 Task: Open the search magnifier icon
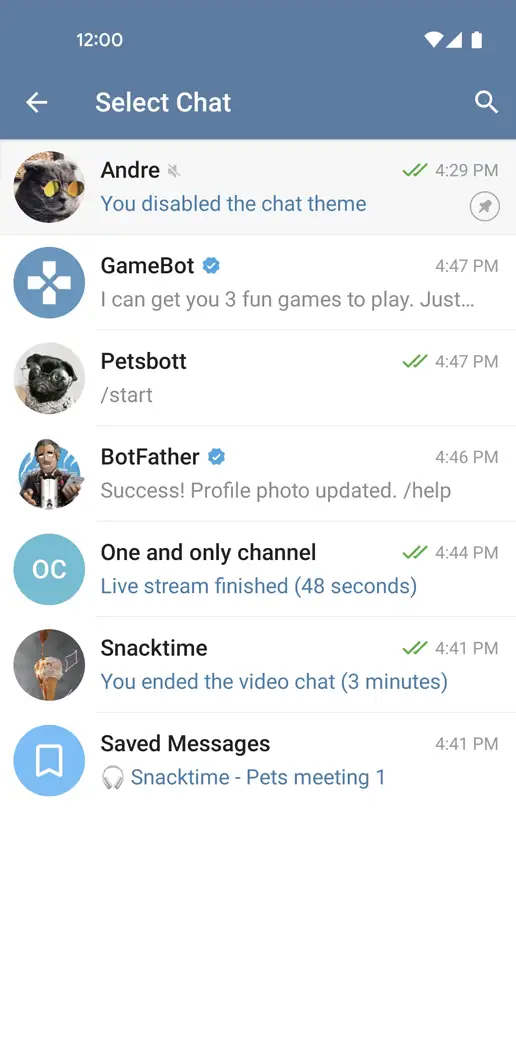tap(486, 102)
